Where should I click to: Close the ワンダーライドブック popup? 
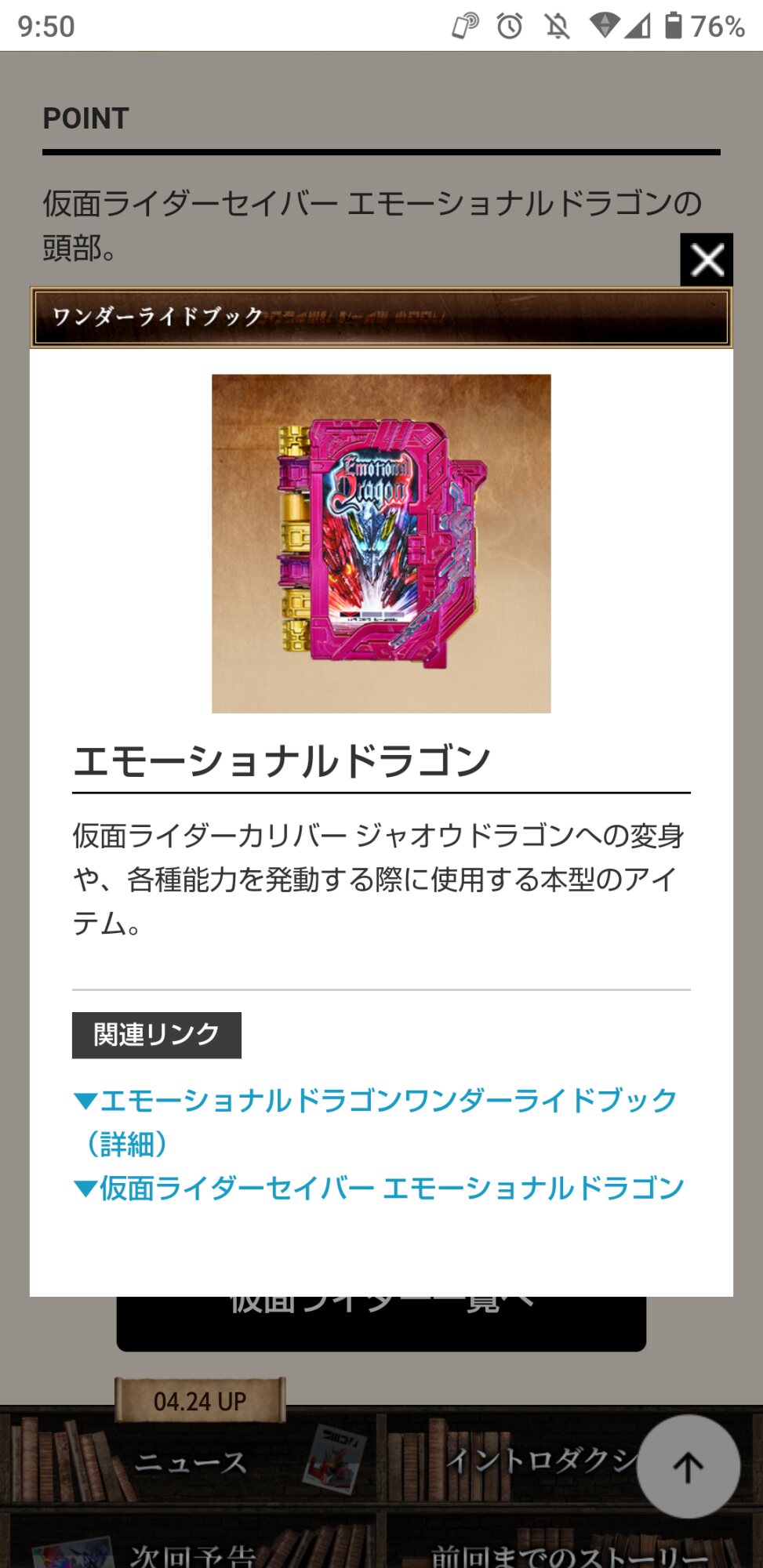706,260
